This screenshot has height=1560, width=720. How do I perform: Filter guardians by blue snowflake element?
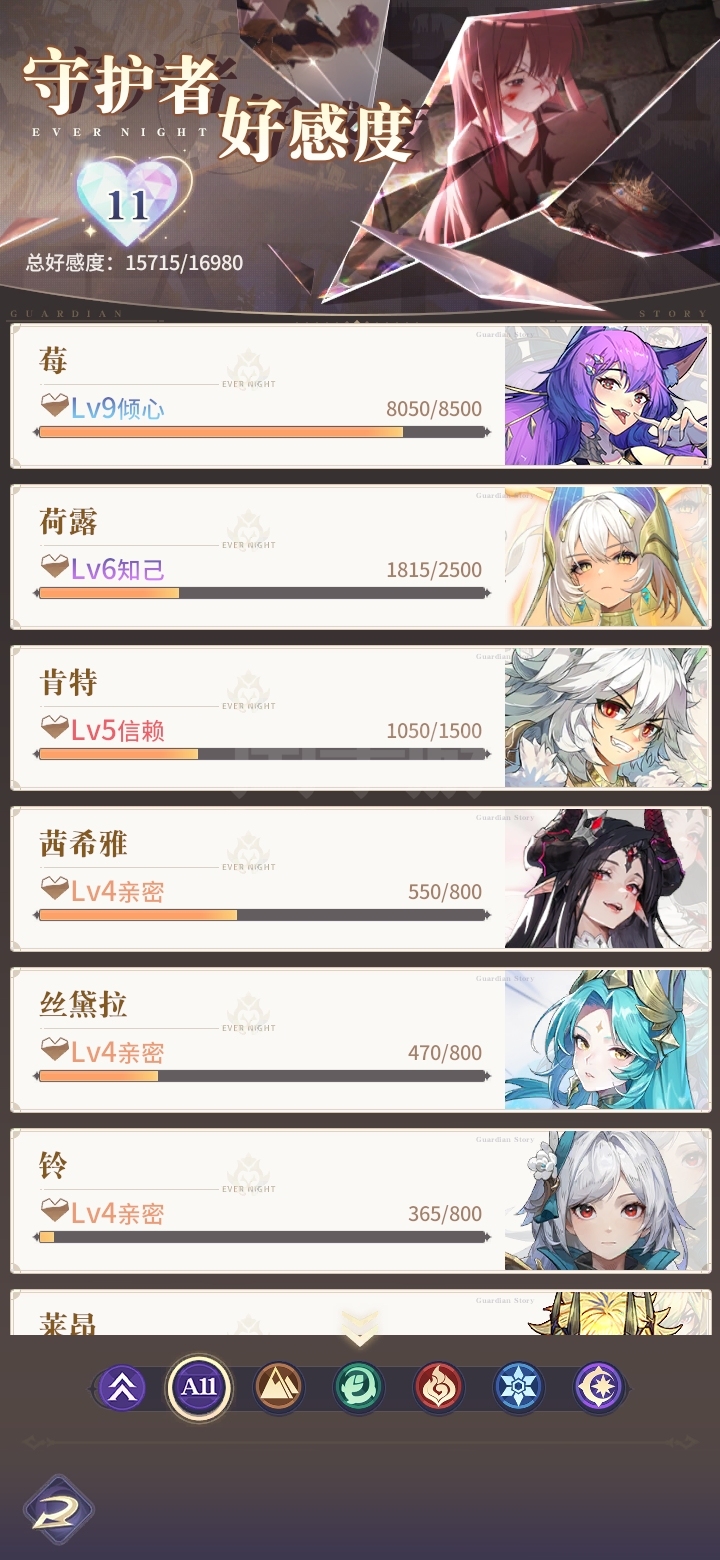(x=519, y=1388)
